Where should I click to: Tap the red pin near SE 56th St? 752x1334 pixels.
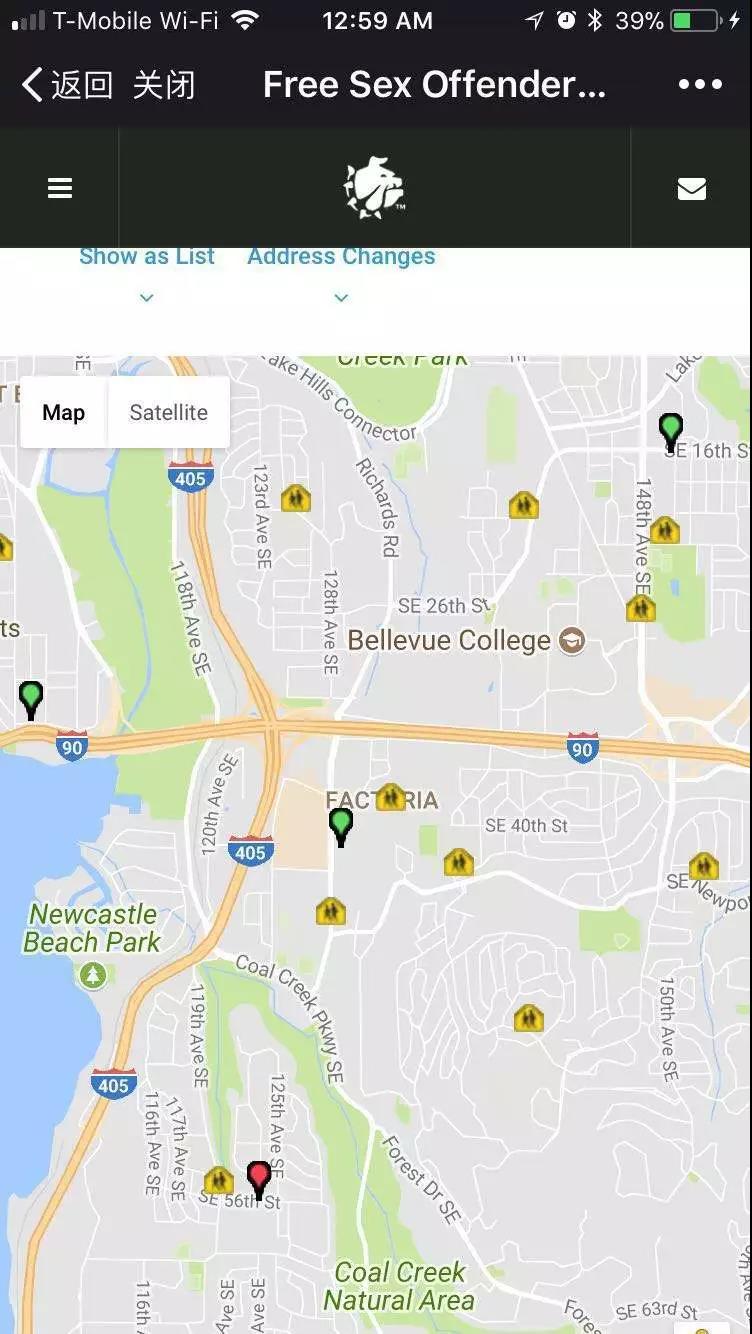(259, 1179)
